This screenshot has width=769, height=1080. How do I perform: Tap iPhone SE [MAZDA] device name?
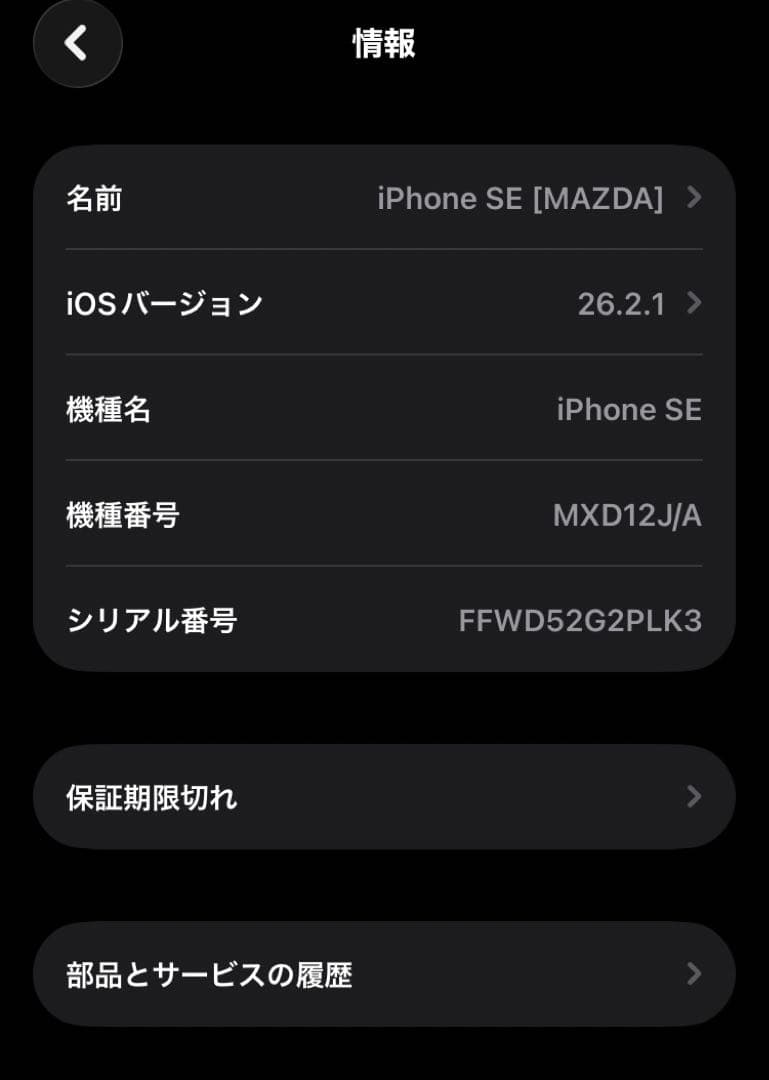pyautogui.click(x=521, y=199)
